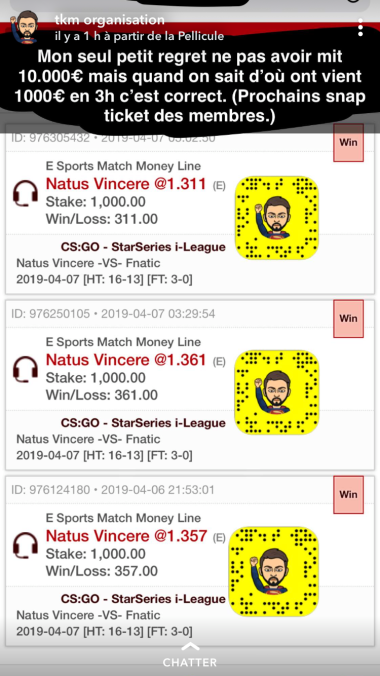Open the Chatter reply bar

click(190, 657)
